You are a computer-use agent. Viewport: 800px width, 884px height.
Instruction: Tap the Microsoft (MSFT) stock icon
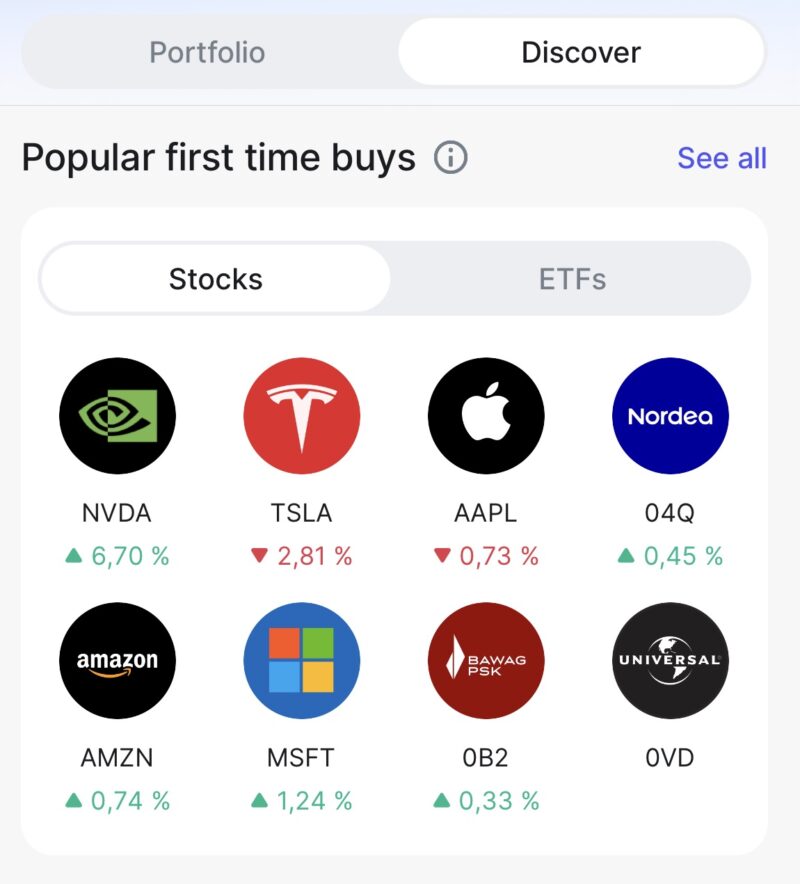click(x=301, y=660)
